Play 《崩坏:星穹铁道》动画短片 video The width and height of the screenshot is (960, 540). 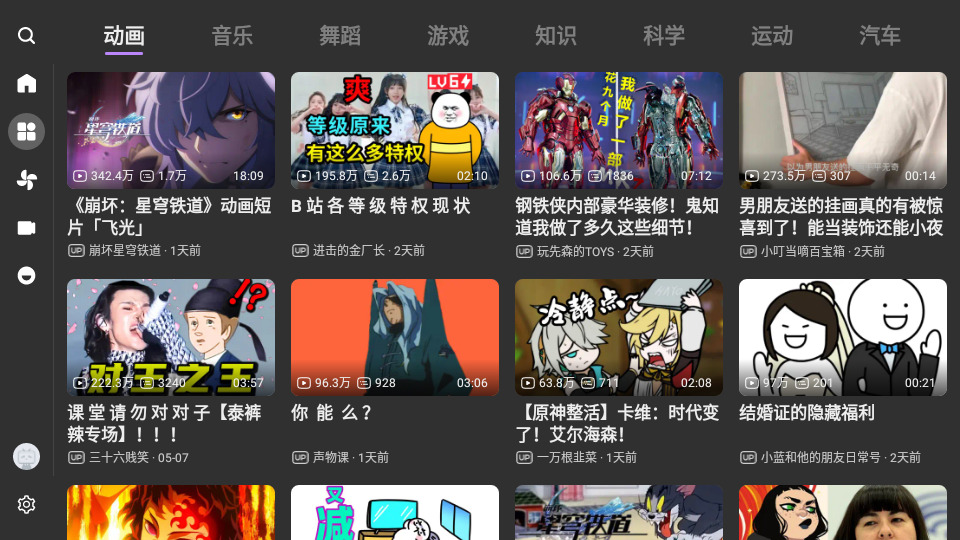click(171, 130)
